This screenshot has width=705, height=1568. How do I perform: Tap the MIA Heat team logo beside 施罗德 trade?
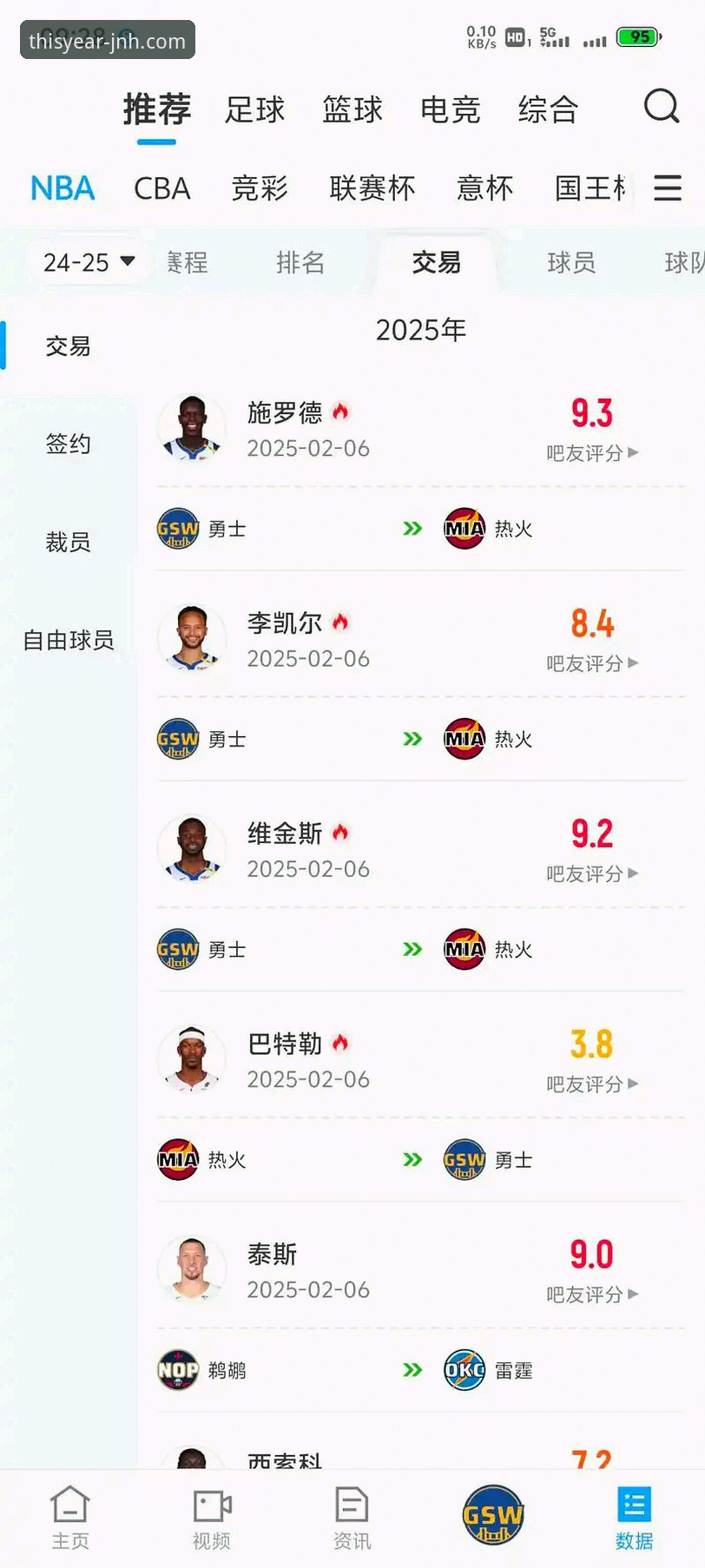click(465, 528)
